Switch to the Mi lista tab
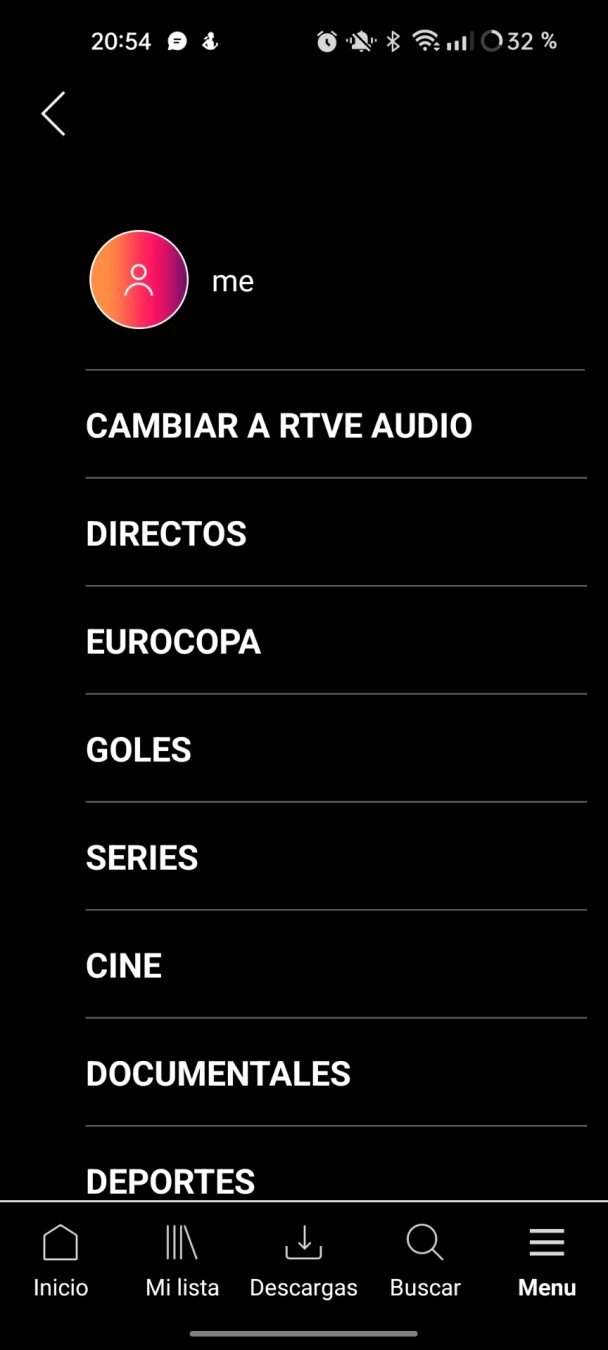This screenshot has width=608, height=1350. point(182,1260)
